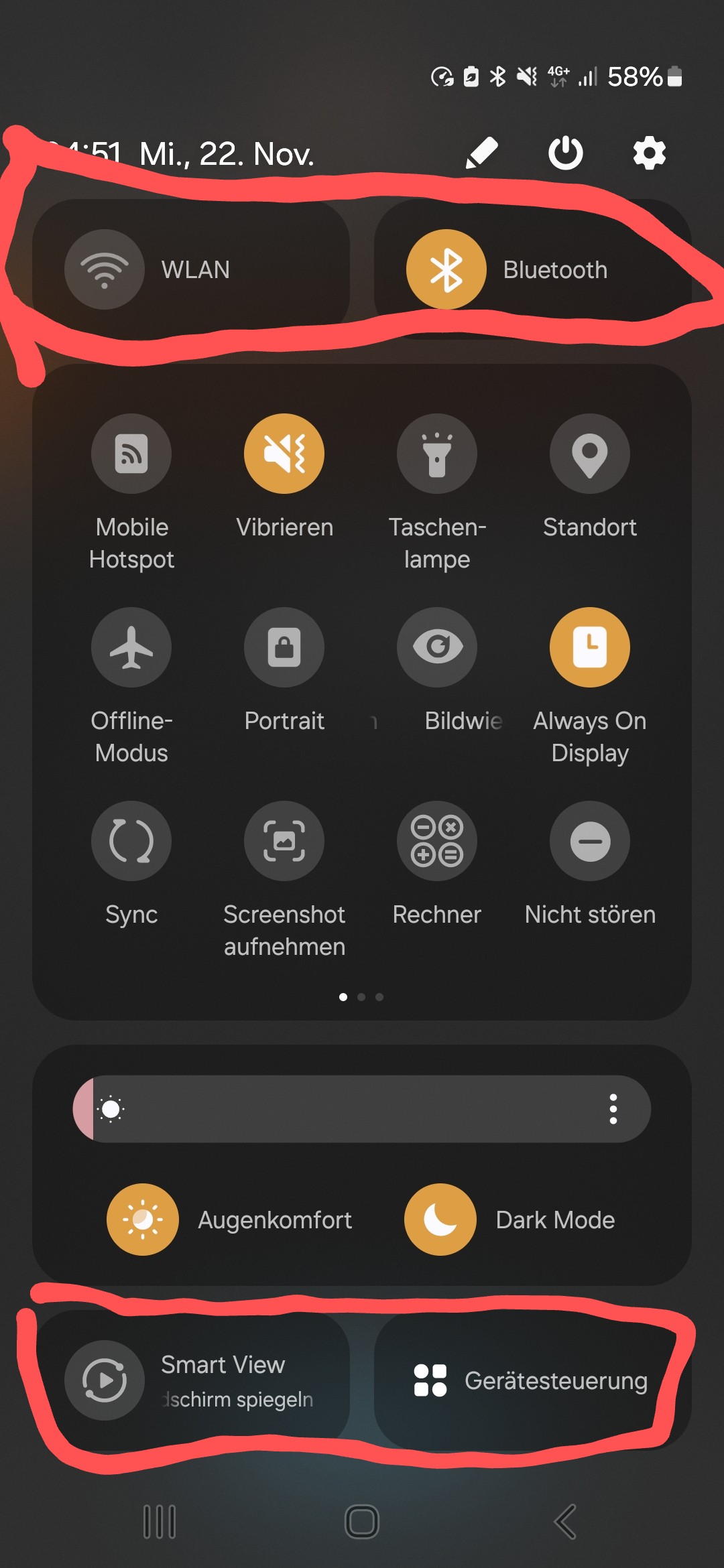
Task: Open the power menu icon
Action: [566, 153]
